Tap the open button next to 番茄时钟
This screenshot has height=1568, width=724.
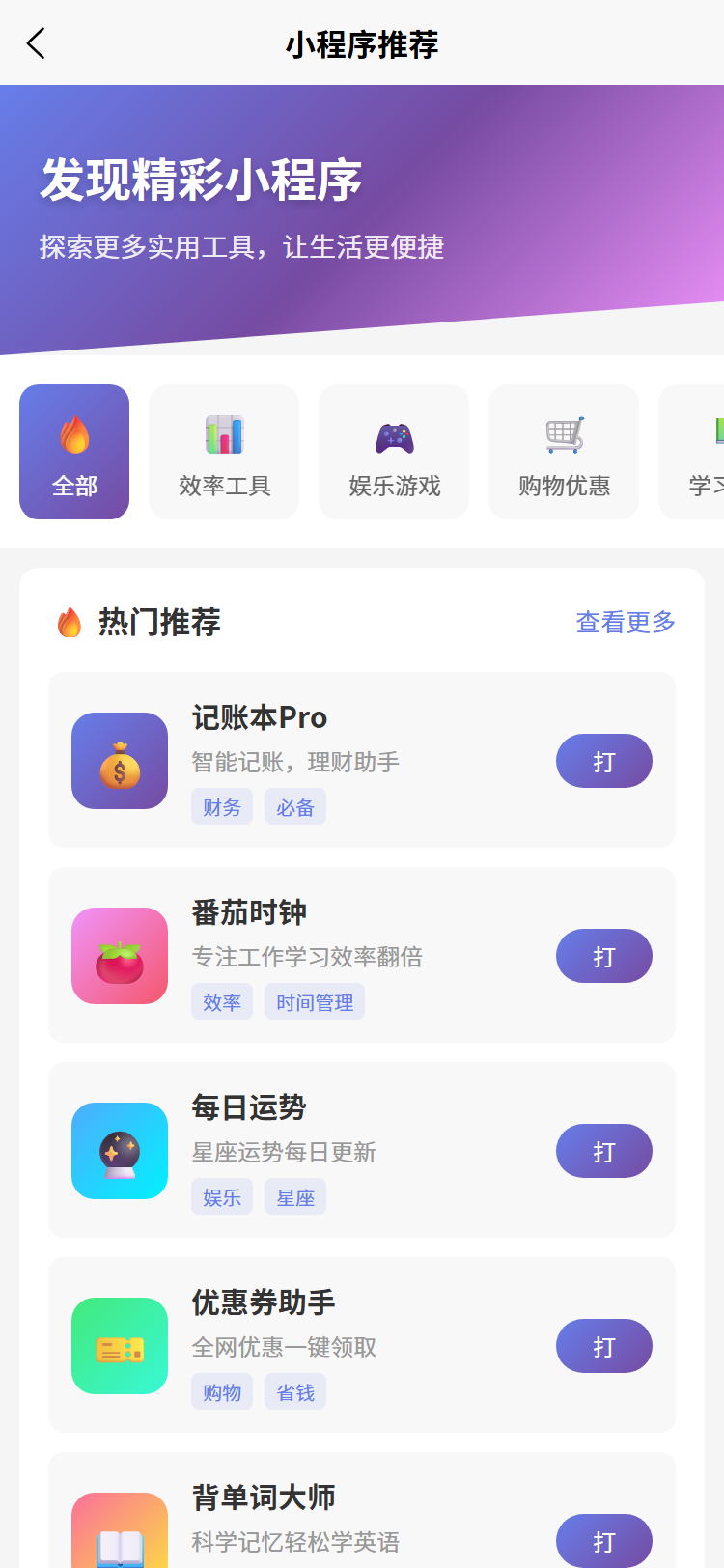pos(603,956)
